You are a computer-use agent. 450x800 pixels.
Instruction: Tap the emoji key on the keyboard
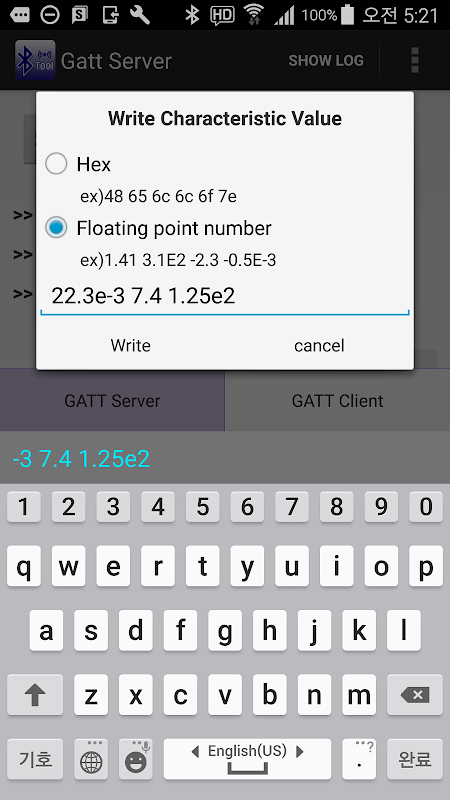(x=136, y=759)
